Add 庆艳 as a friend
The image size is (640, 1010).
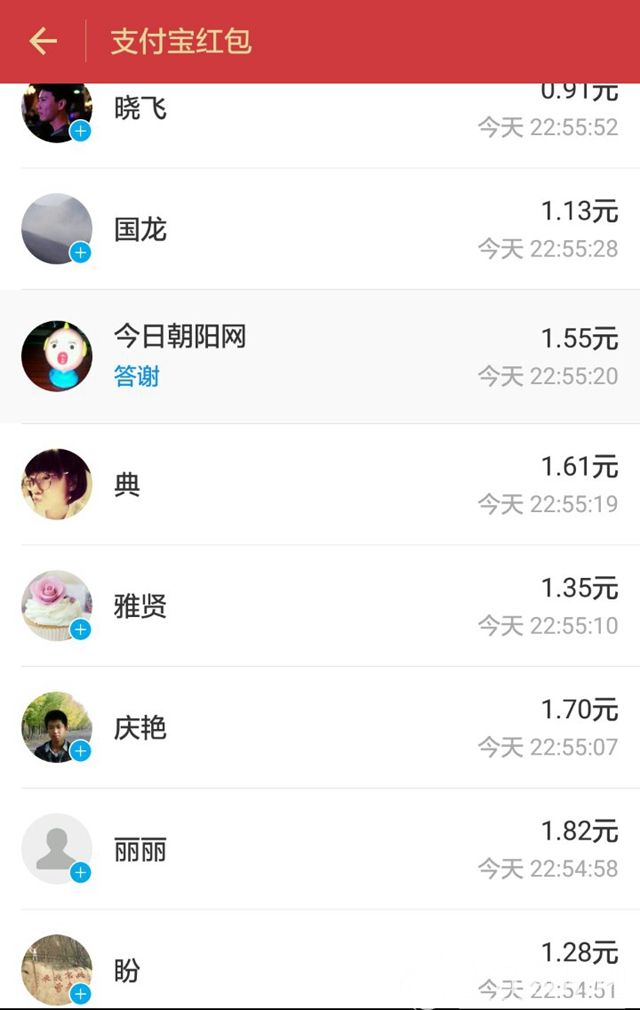tap(81, 751)
